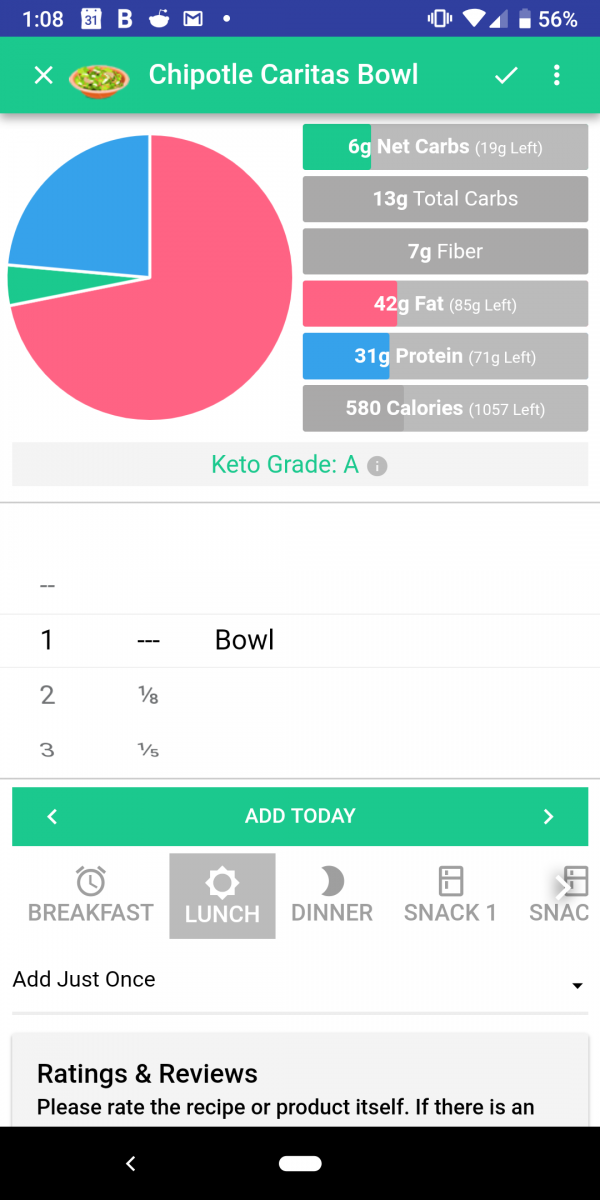The width and height of the screenshot is (600, 1200).
Task: Select the Breakfast meal
Action: [x=91, y=896]
